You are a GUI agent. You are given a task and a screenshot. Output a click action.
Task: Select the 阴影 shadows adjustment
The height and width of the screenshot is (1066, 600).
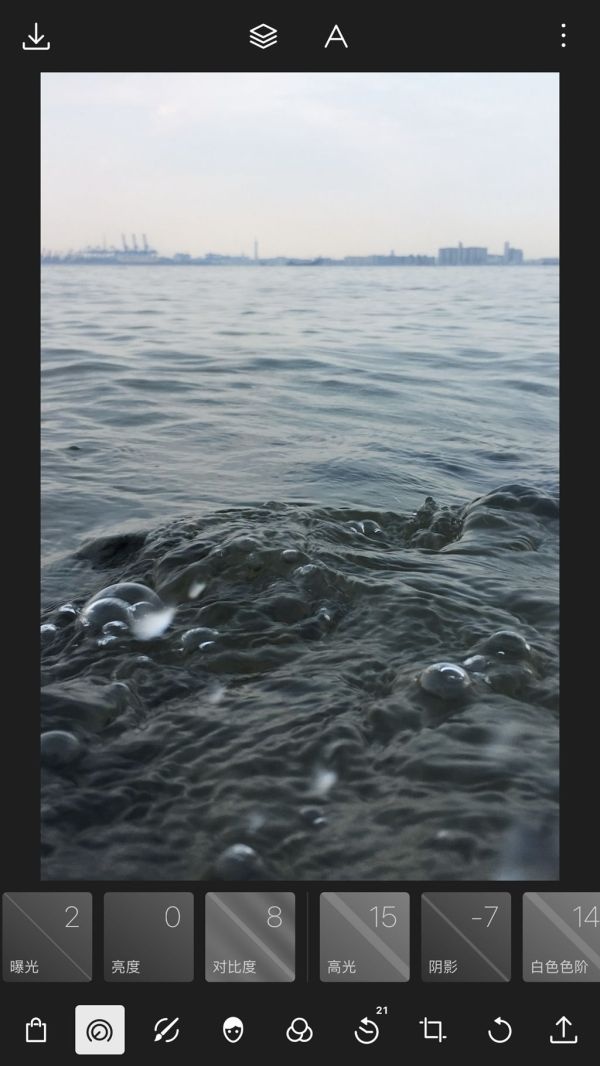coord(465,937)
